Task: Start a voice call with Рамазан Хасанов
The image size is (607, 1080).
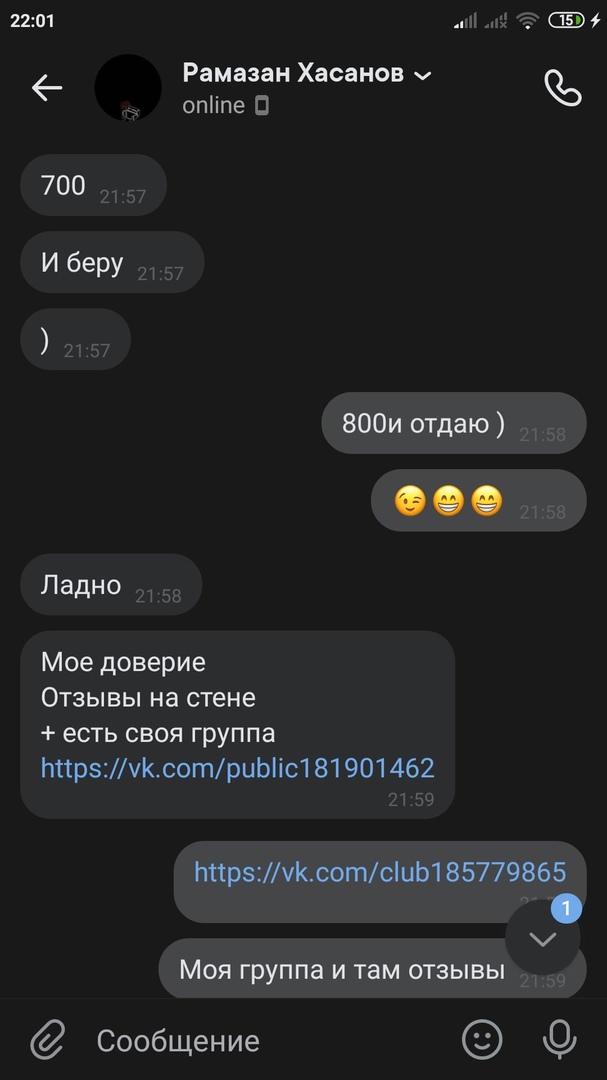Action: tap(562, 88)
